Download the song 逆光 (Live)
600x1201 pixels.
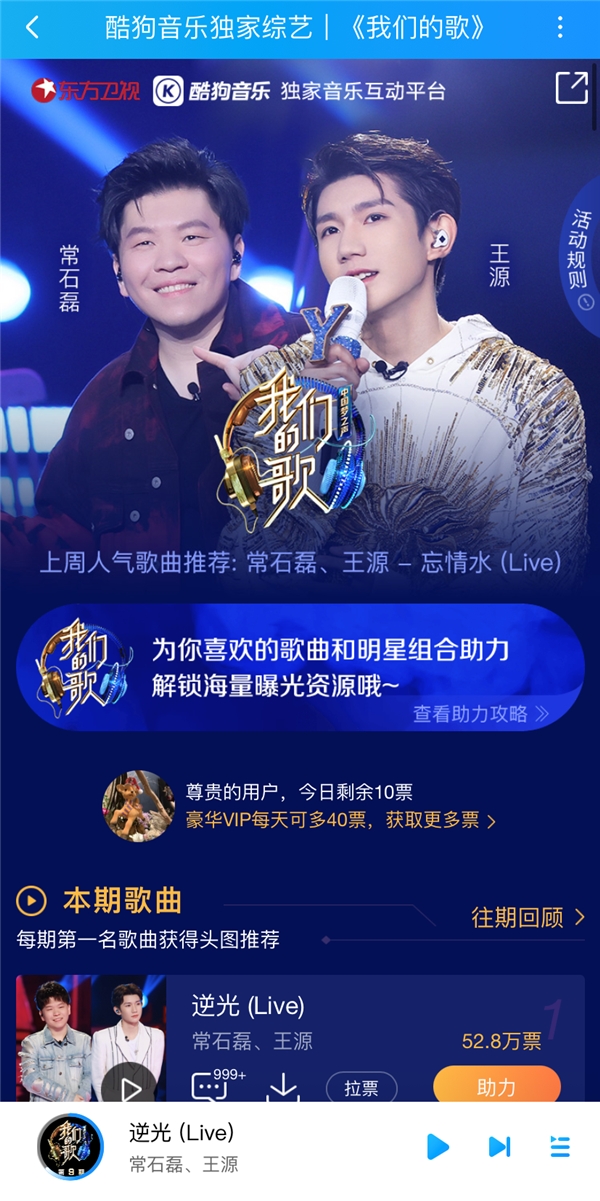coord(283,1087)
